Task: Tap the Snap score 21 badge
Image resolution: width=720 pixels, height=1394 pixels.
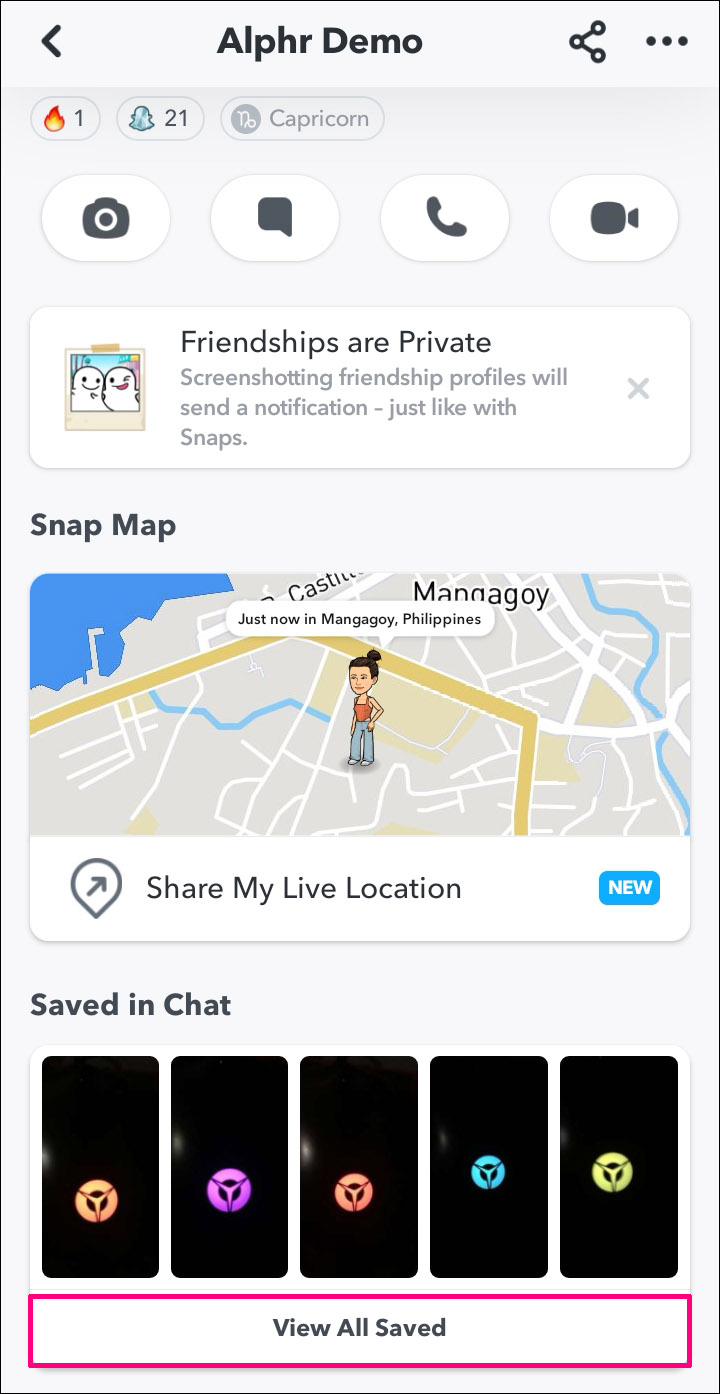Action: click(160, 119)
